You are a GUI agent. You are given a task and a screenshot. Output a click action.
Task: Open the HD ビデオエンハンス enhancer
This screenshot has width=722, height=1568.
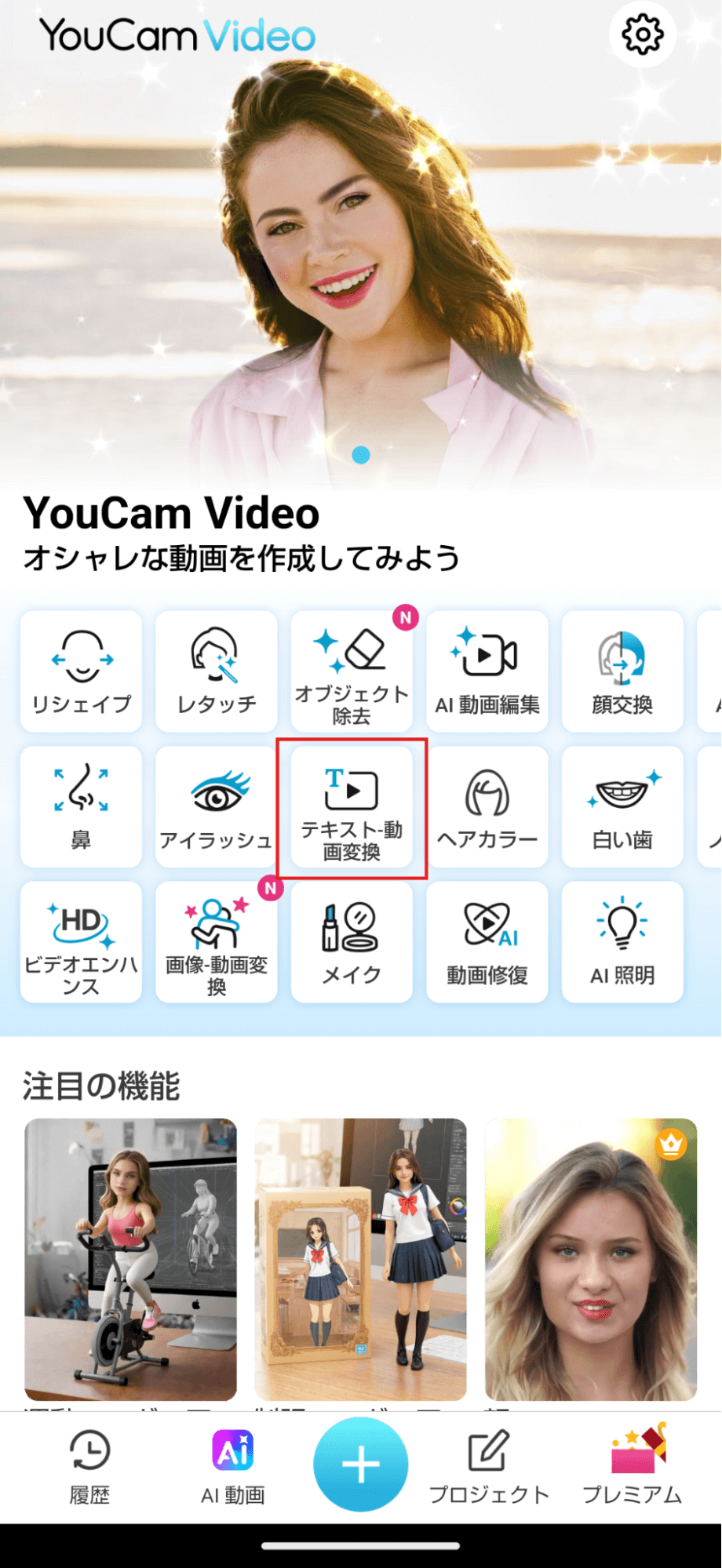(81, 941)
